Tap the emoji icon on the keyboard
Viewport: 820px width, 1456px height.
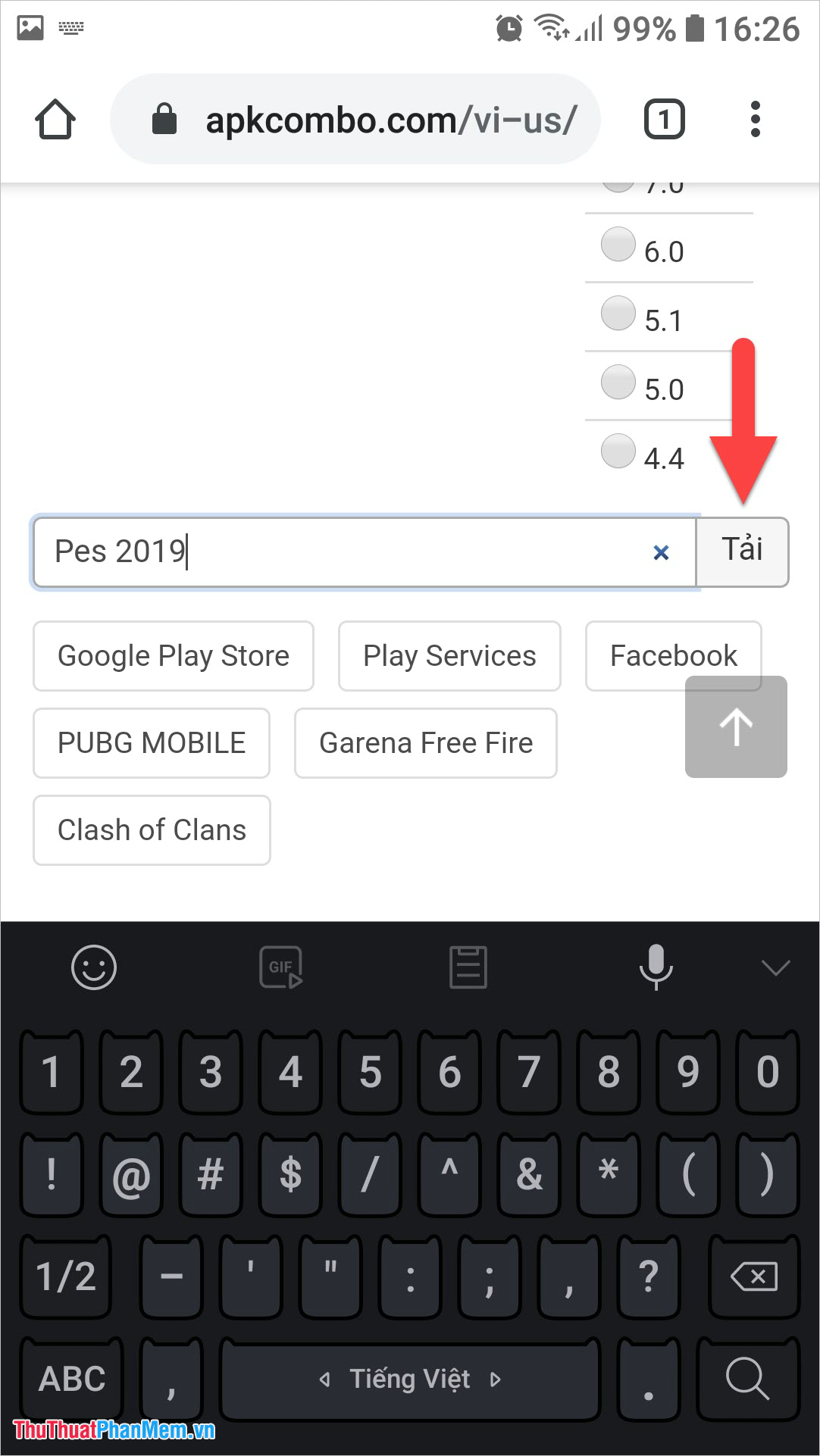point(94,967)
